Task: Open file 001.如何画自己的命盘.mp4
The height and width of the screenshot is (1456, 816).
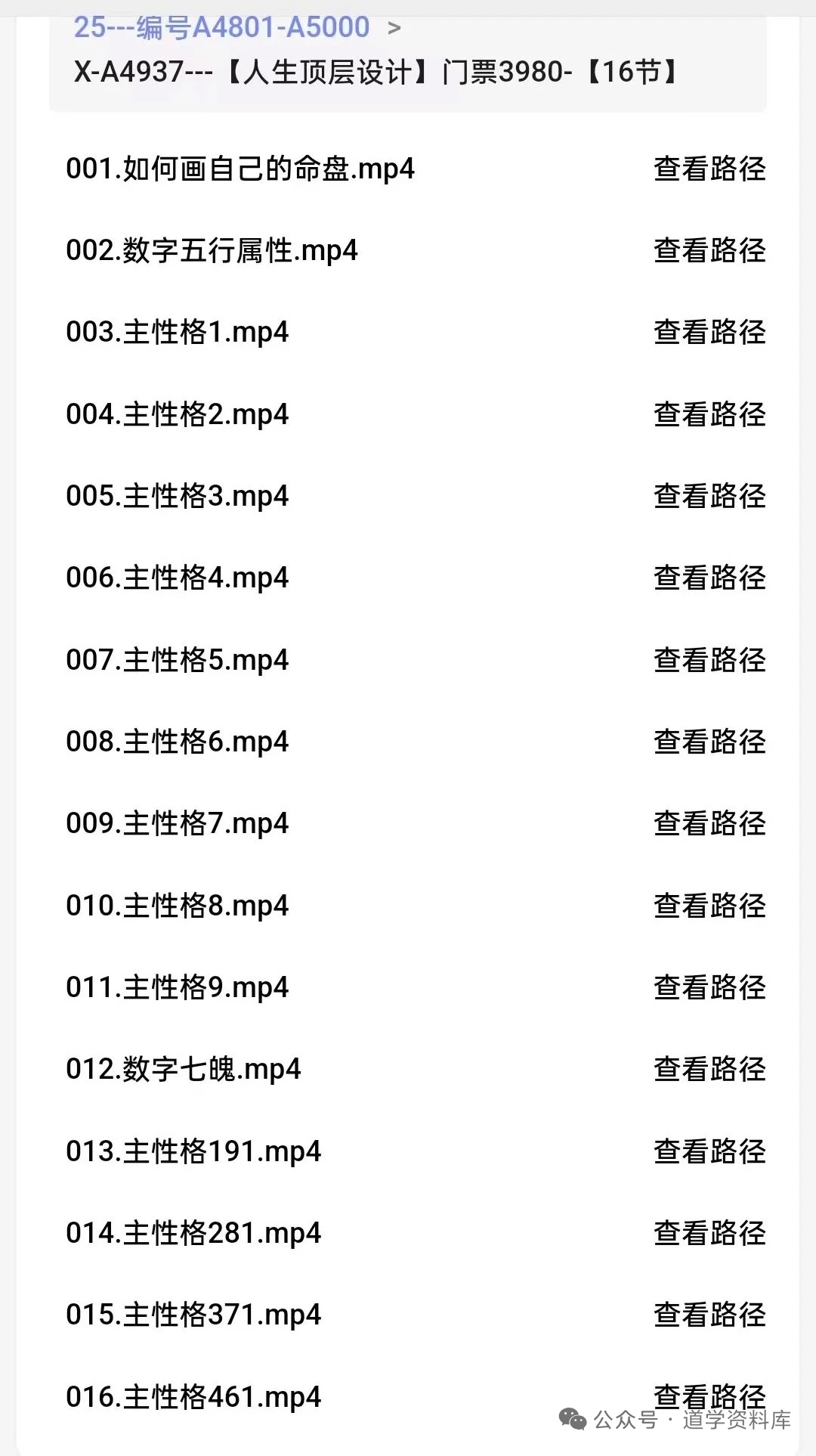Action: 240,169
